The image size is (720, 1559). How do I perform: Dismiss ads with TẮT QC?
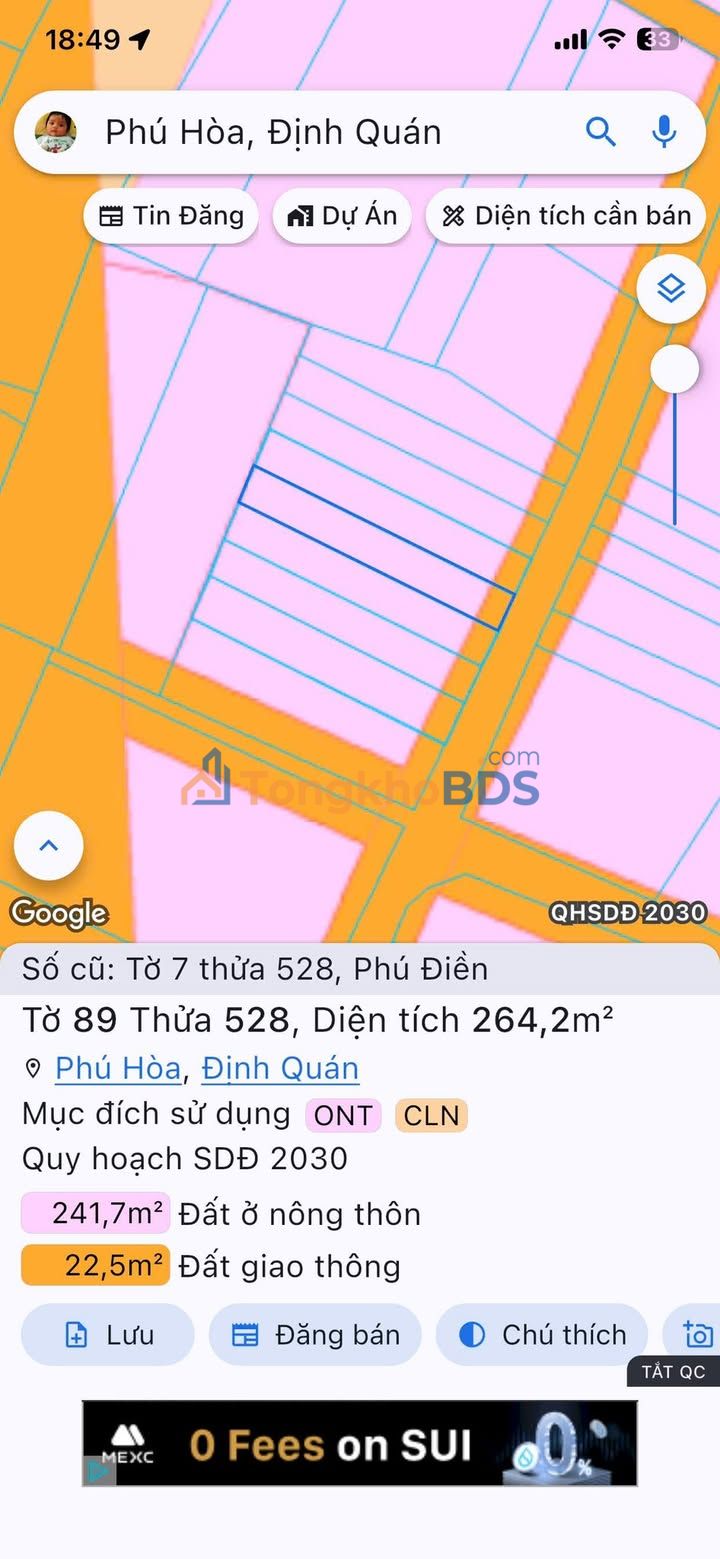[673, 1372]
